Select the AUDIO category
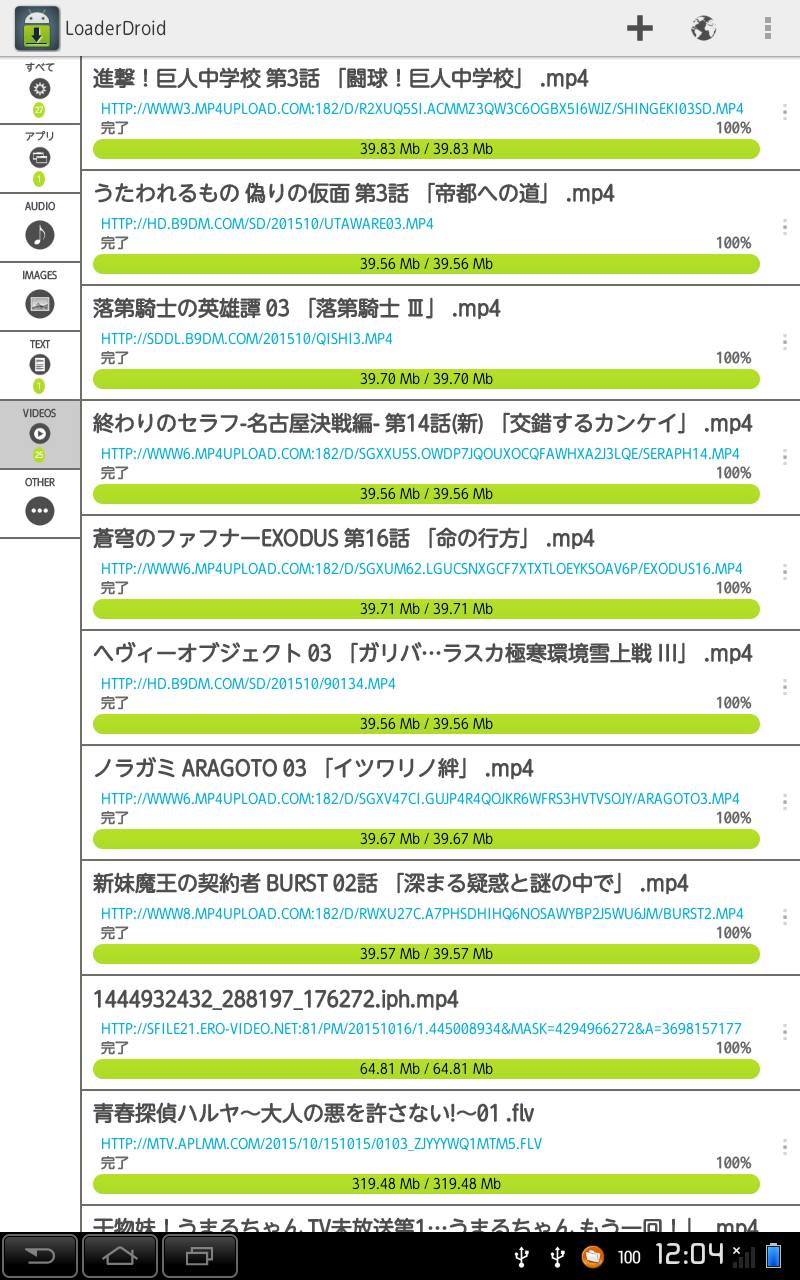Screen dimensions: 800x1280 tap(40, 227)
